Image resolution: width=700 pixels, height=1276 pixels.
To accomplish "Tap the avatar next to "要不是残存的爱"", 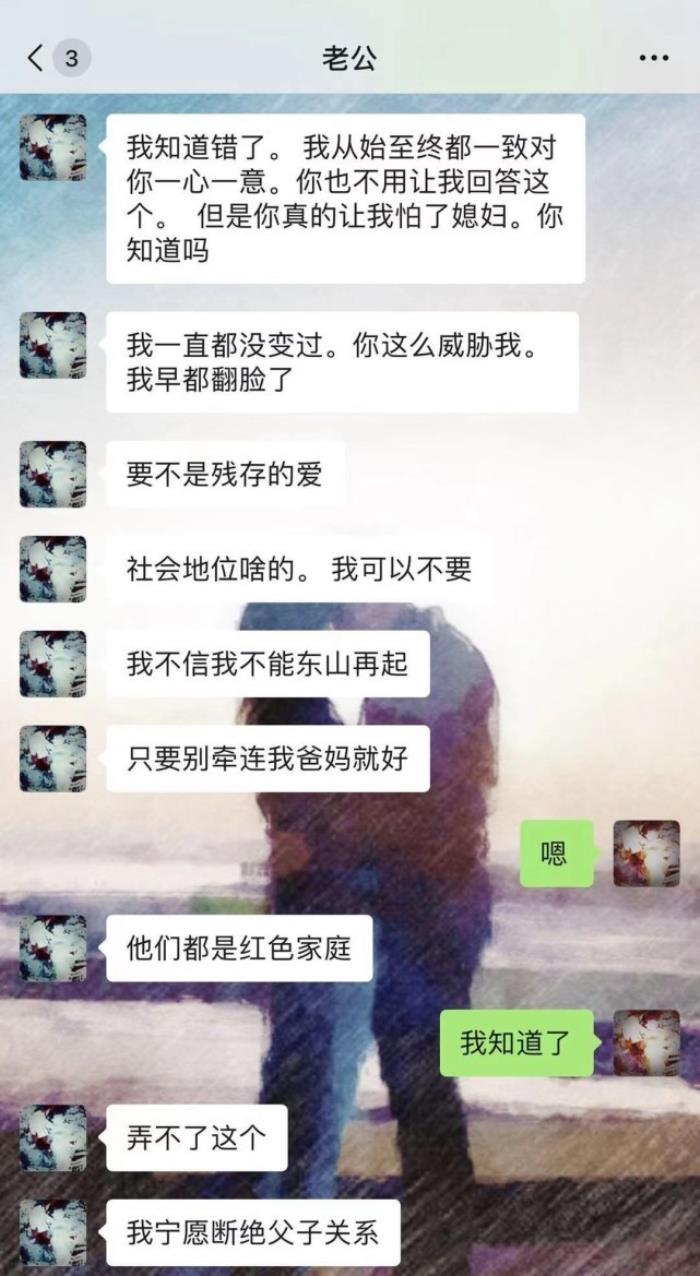I will [53, 474].
